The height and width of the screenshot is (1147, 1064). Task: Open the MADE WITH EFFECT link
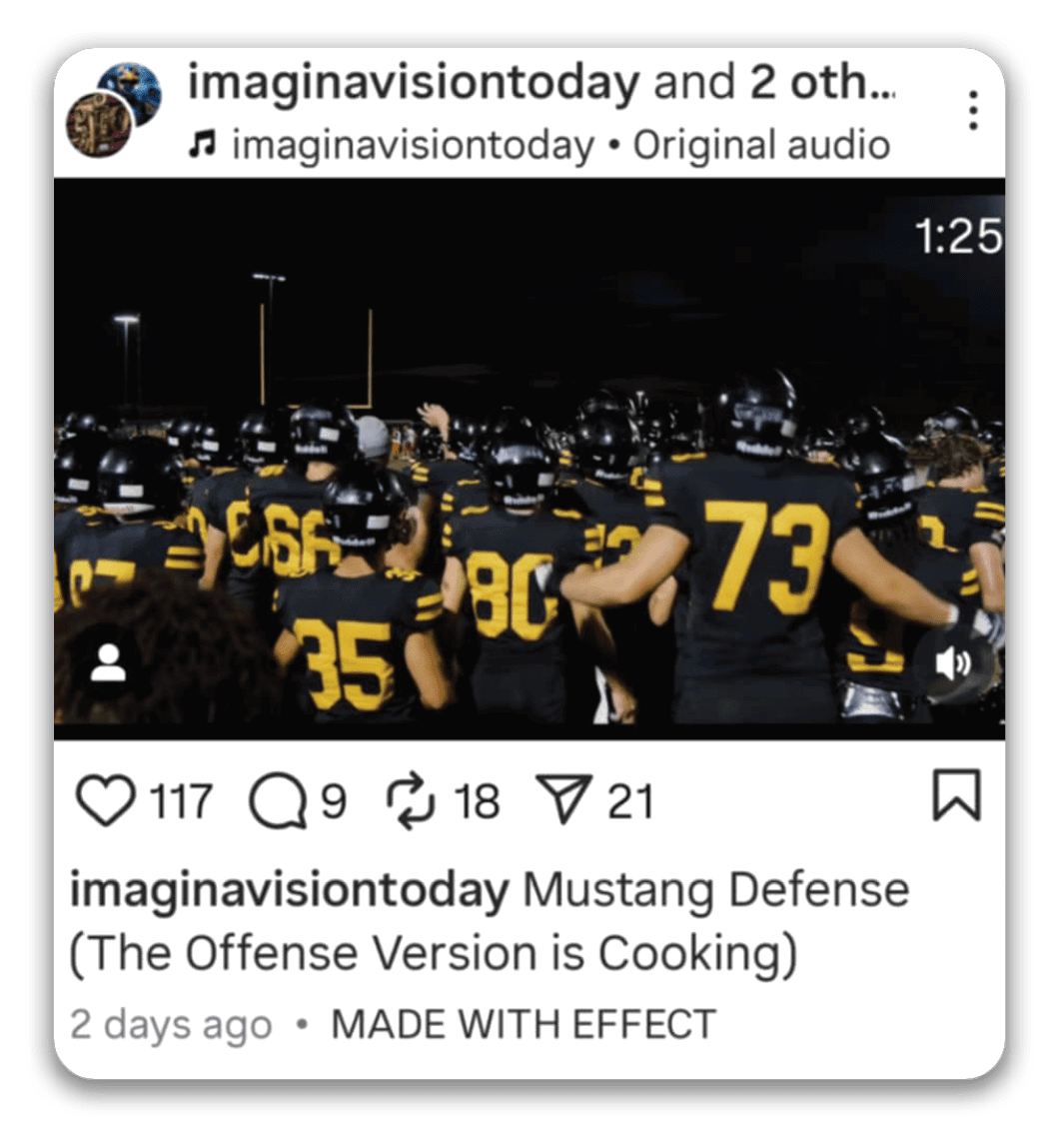524,1024
